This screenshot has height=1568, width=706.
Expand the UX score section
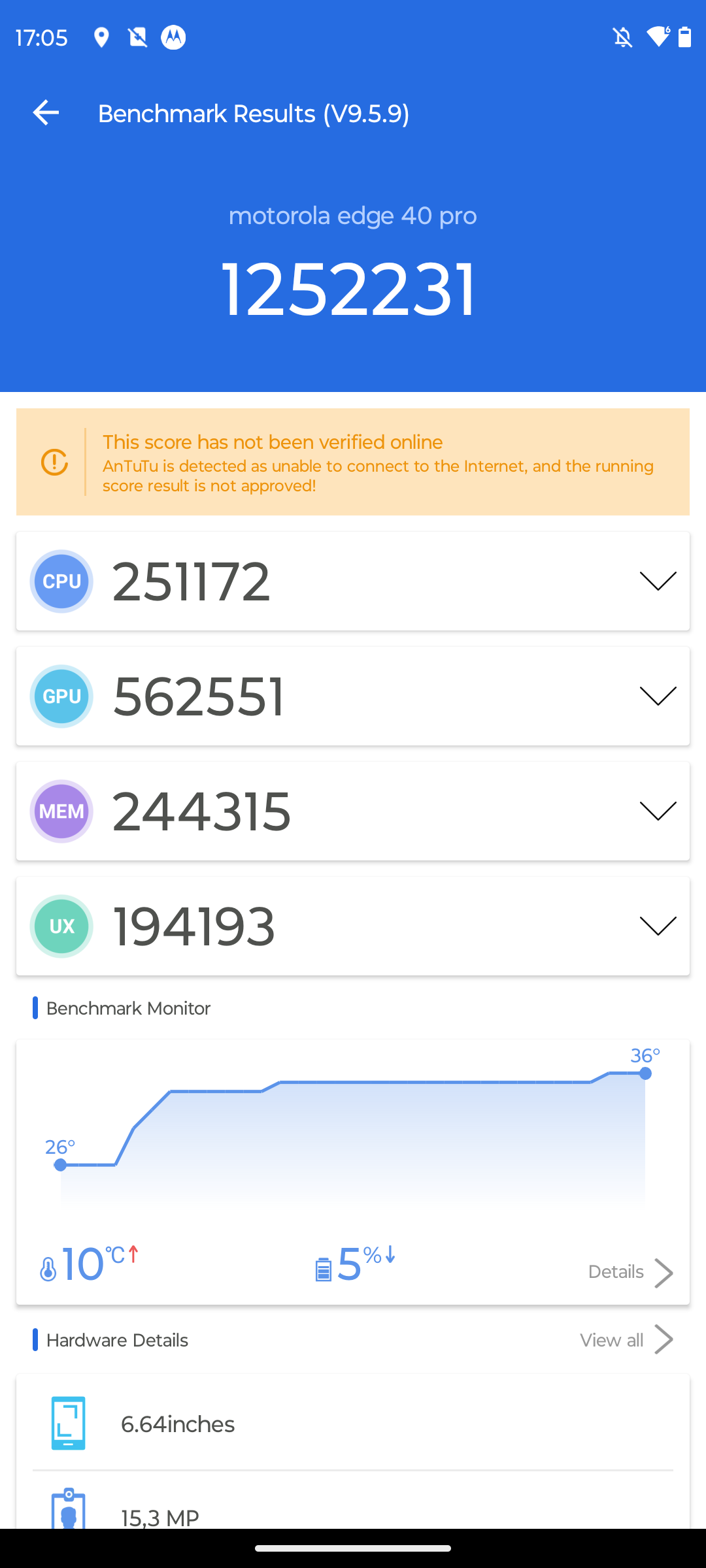[658, 926]
